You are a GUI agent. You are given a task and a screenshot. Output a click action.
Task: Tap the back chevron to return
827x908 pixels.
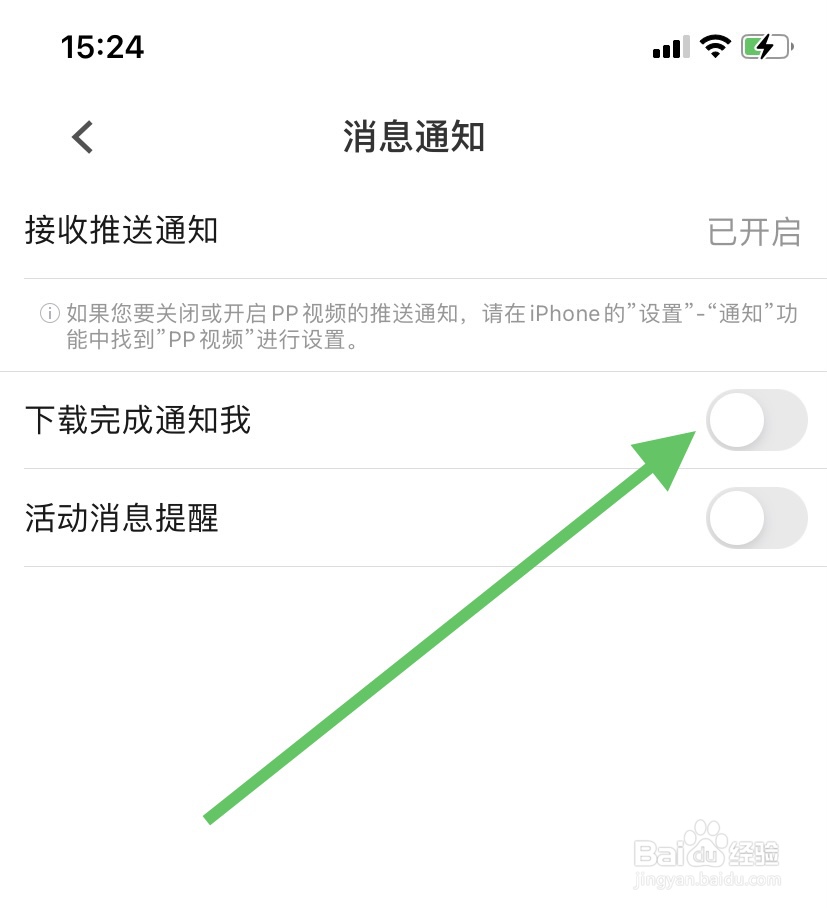coord(80,136)
